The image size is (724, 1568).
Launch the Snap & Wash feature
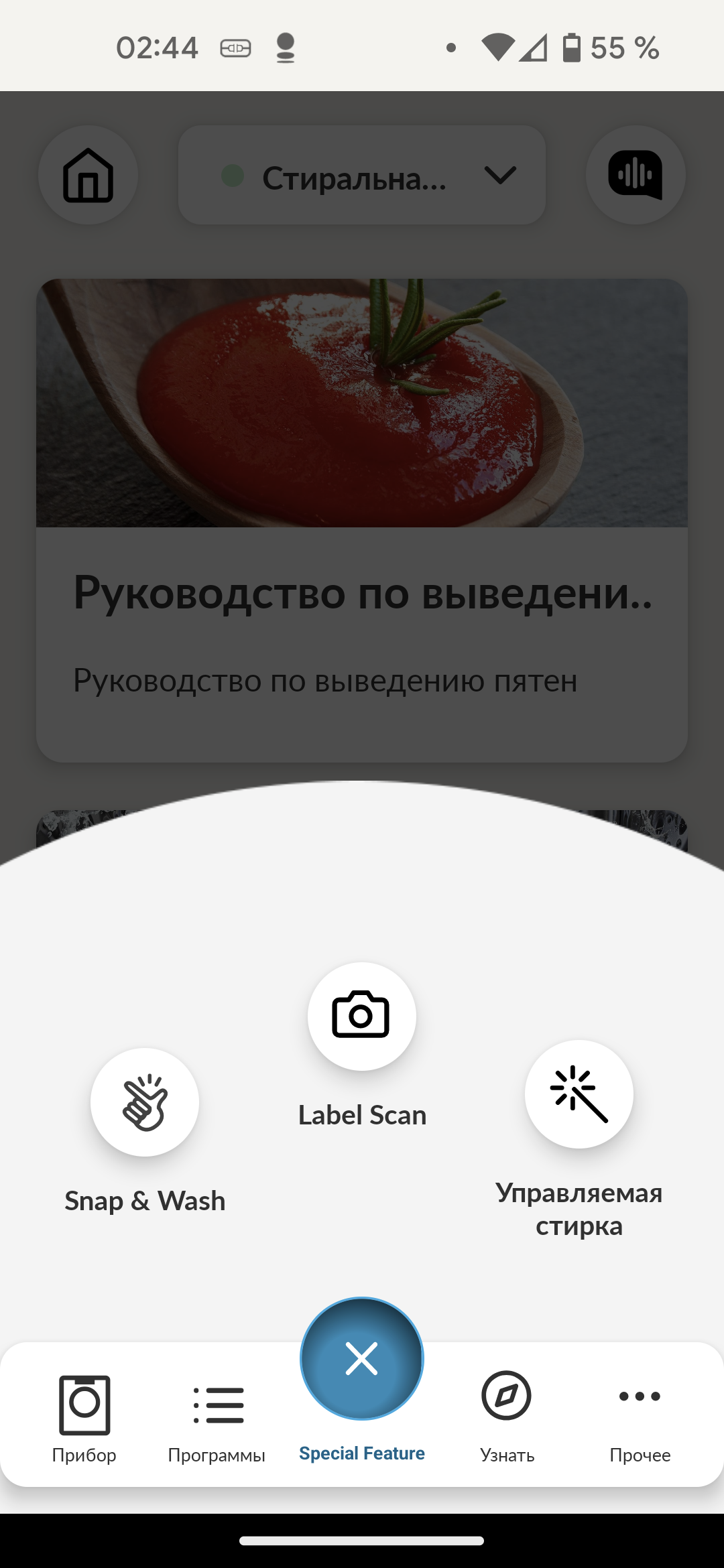pos(145,1102)
